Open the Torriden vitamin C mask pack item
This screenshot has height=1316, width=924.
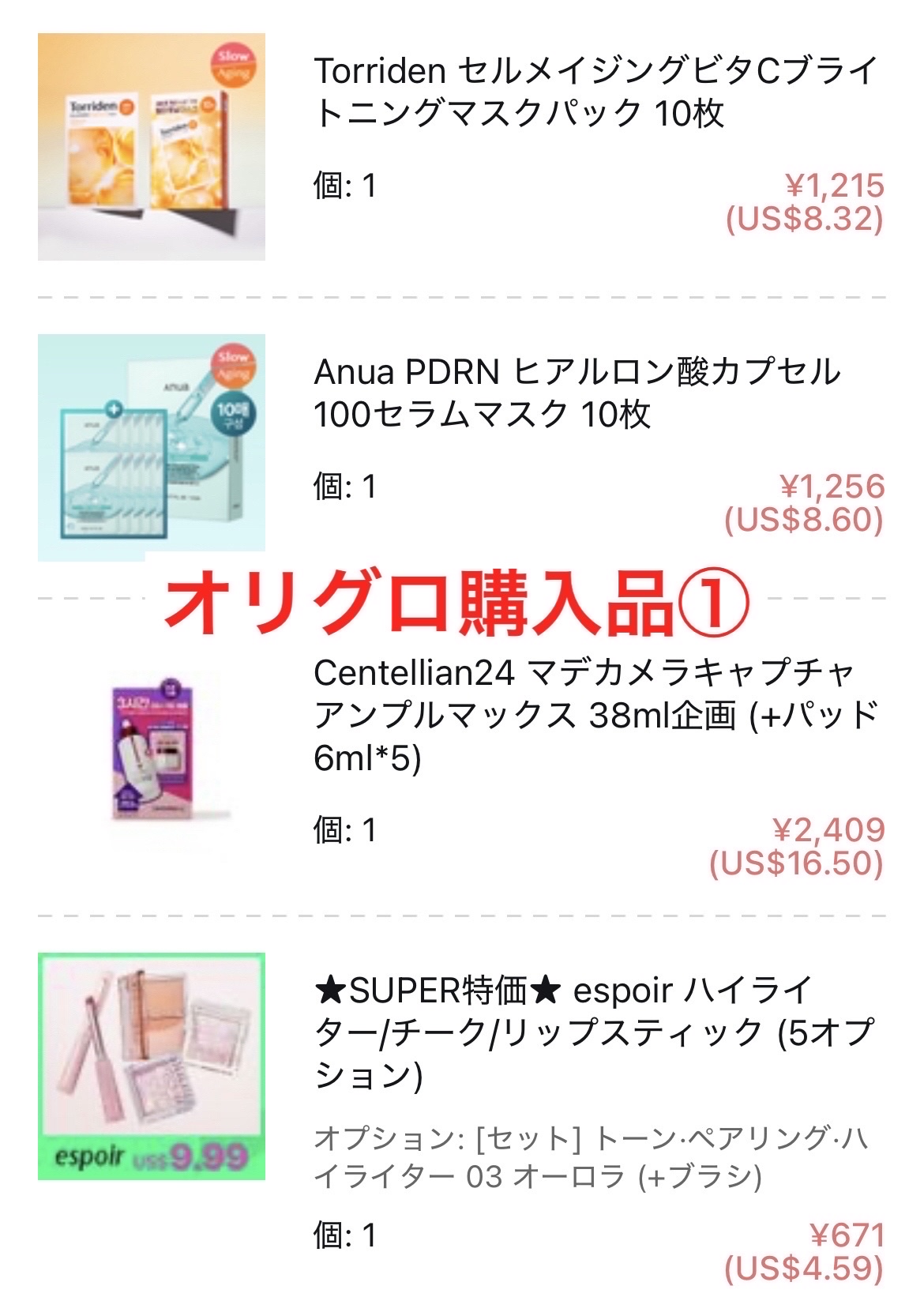(595, 92)
